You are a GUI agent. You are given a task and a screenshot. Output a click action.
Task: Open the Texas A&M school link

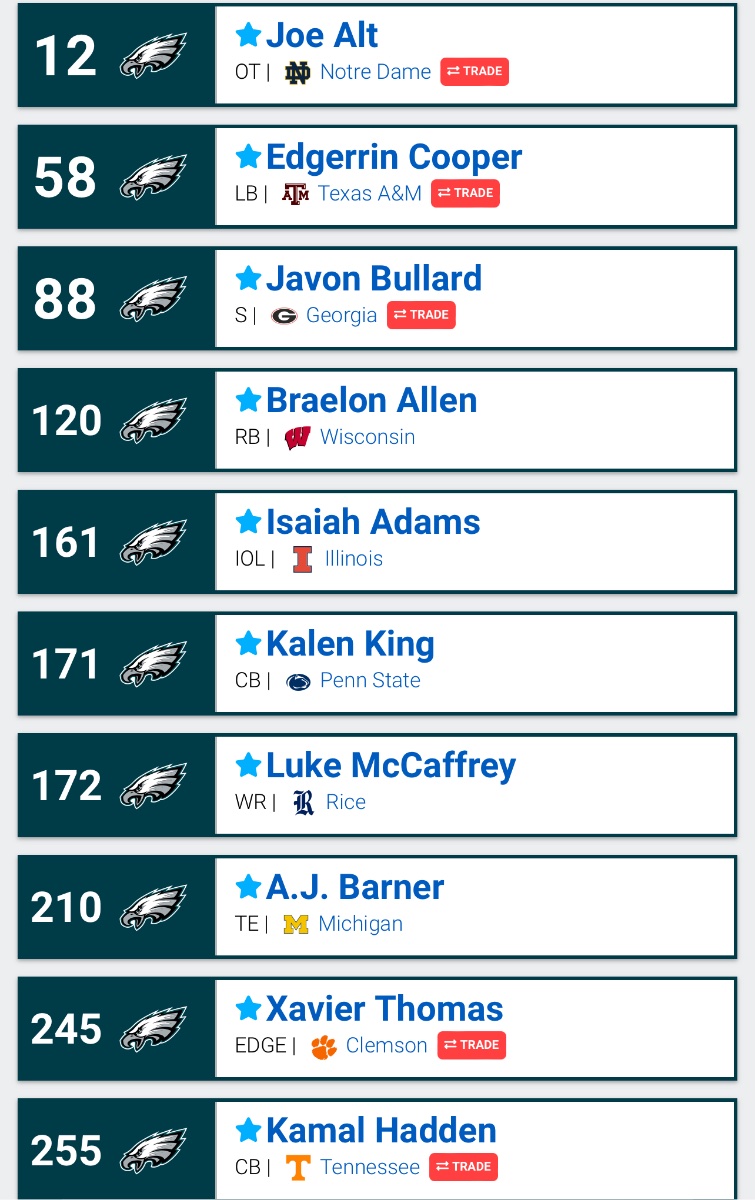[369, 194]
